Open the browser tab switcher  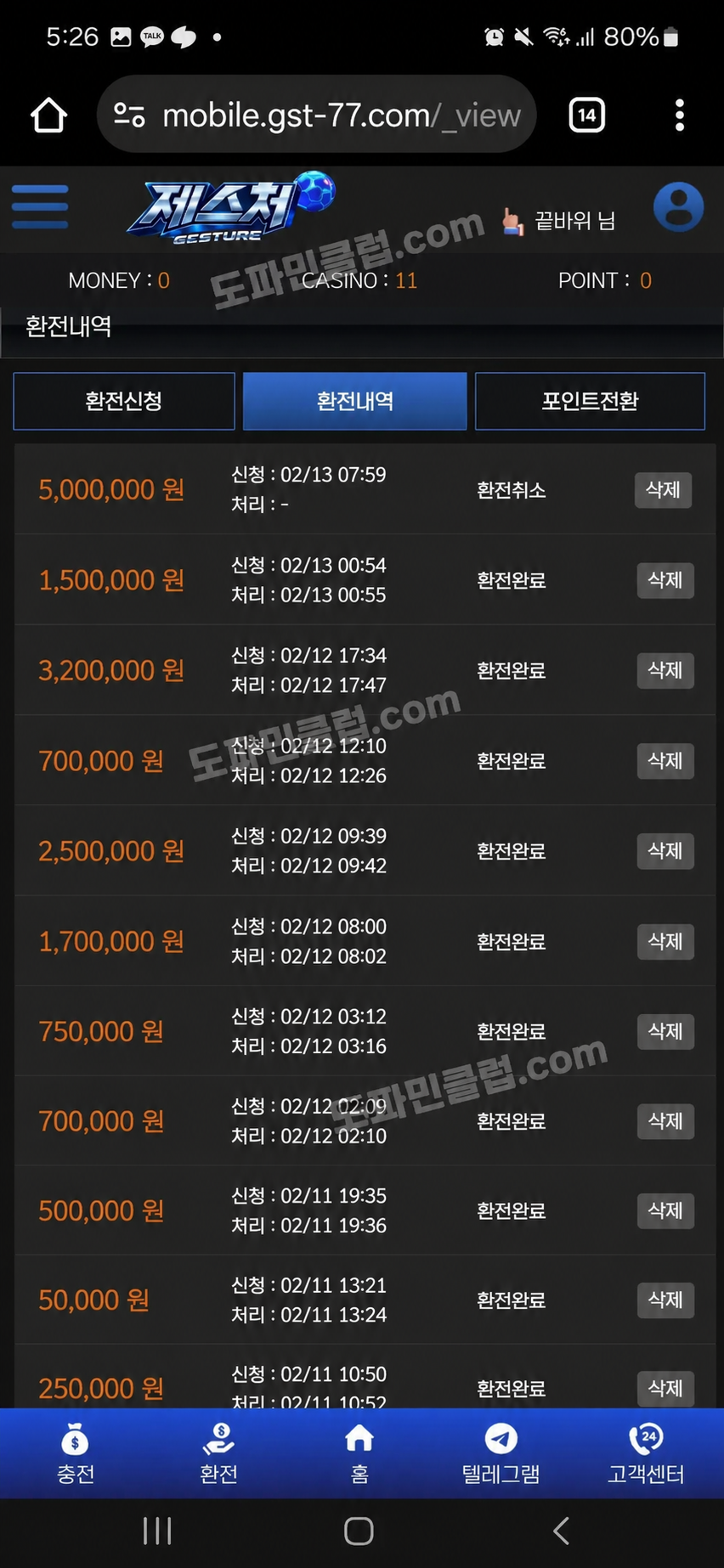coord(586,116)
